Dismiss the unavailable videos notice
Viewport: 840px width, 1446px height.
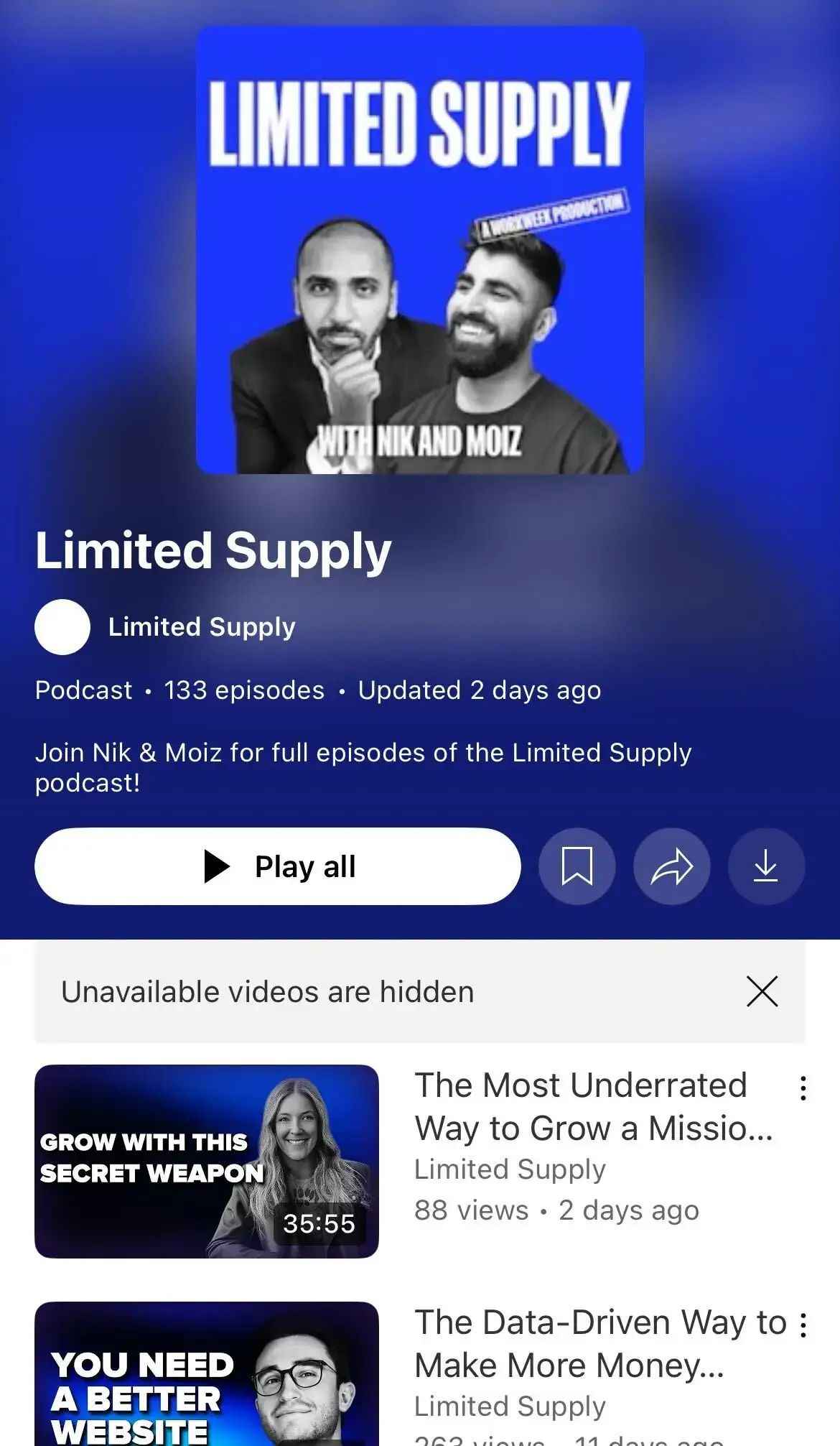[762, 992]
